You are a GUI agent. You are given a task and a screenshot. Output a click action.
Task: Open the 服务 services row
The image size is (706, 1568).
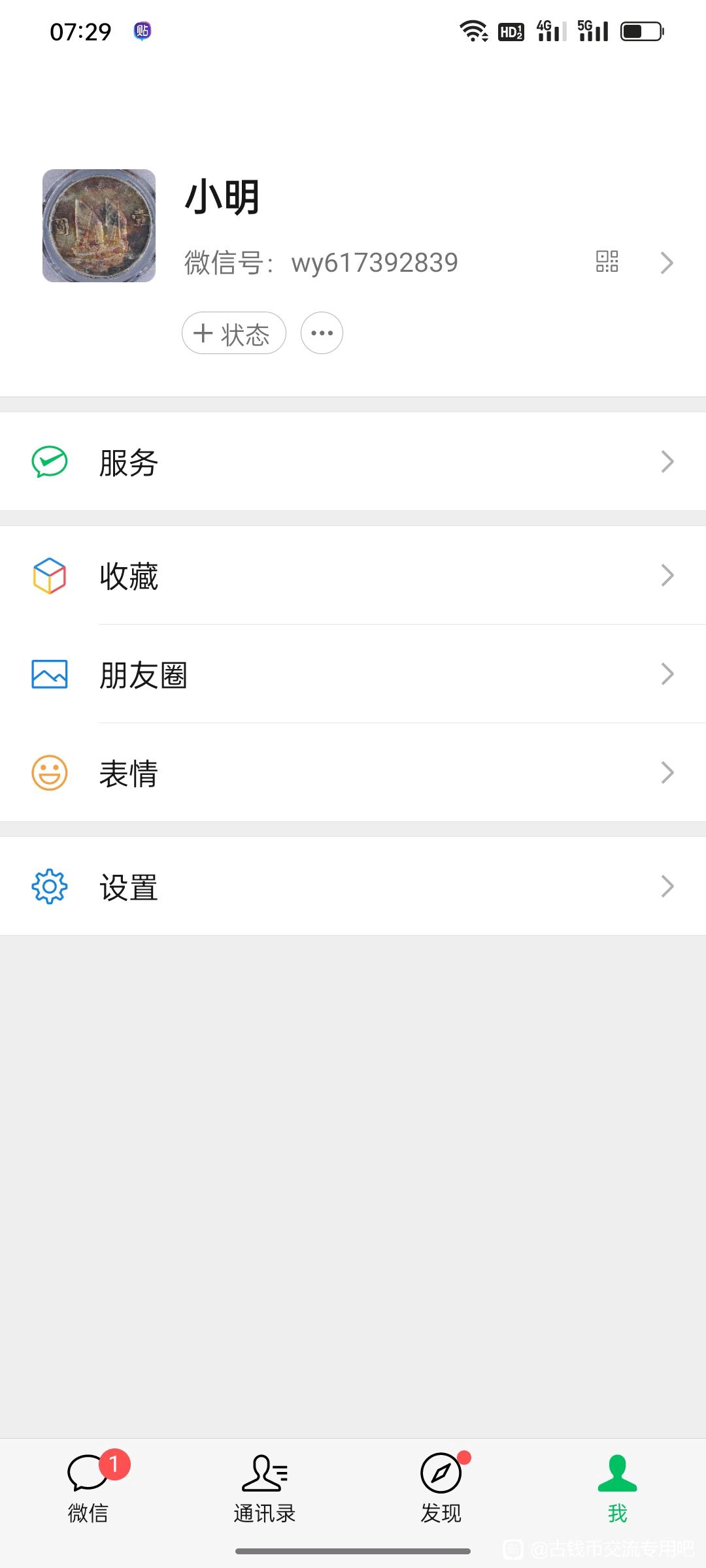pos(353,461)
